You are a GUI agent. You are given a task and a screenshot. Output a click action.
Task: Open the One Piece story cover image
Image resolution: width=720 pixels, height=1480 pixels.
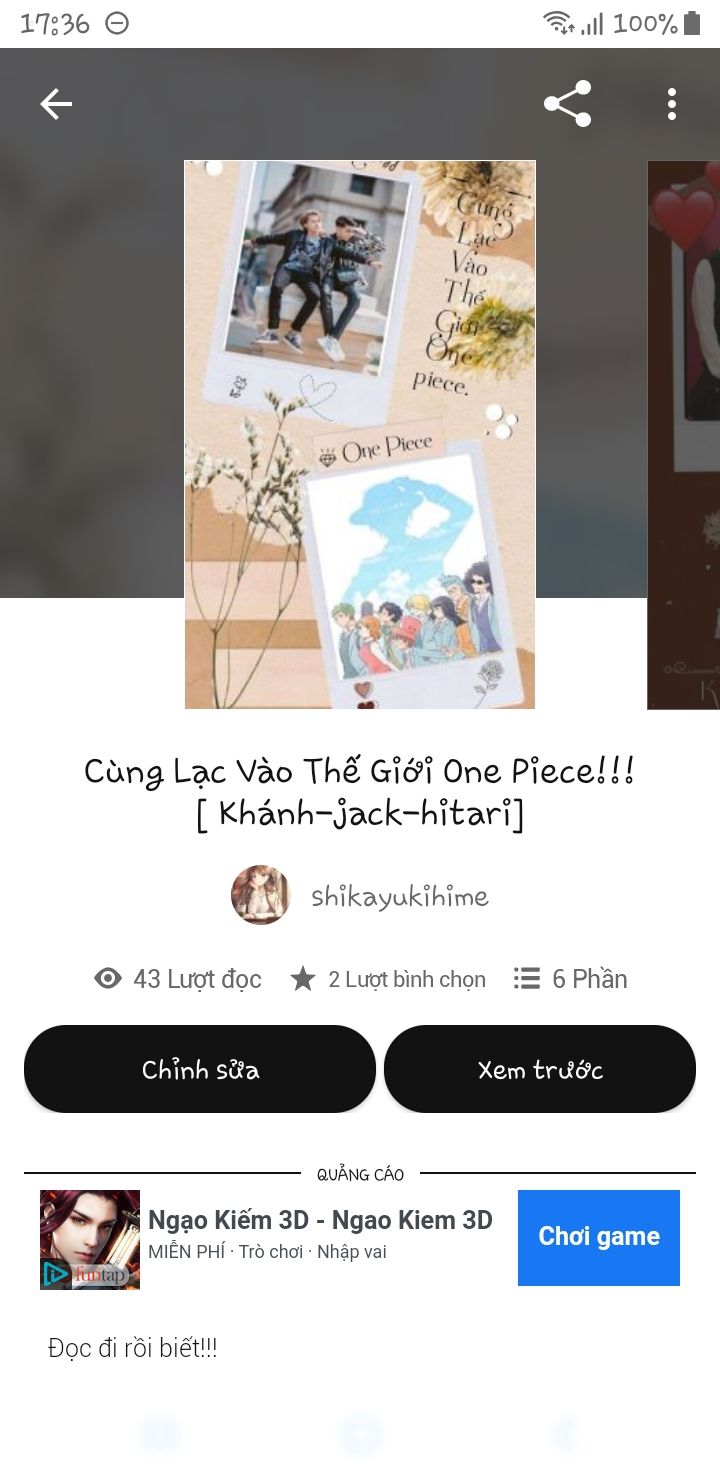(x=360, y=434)
